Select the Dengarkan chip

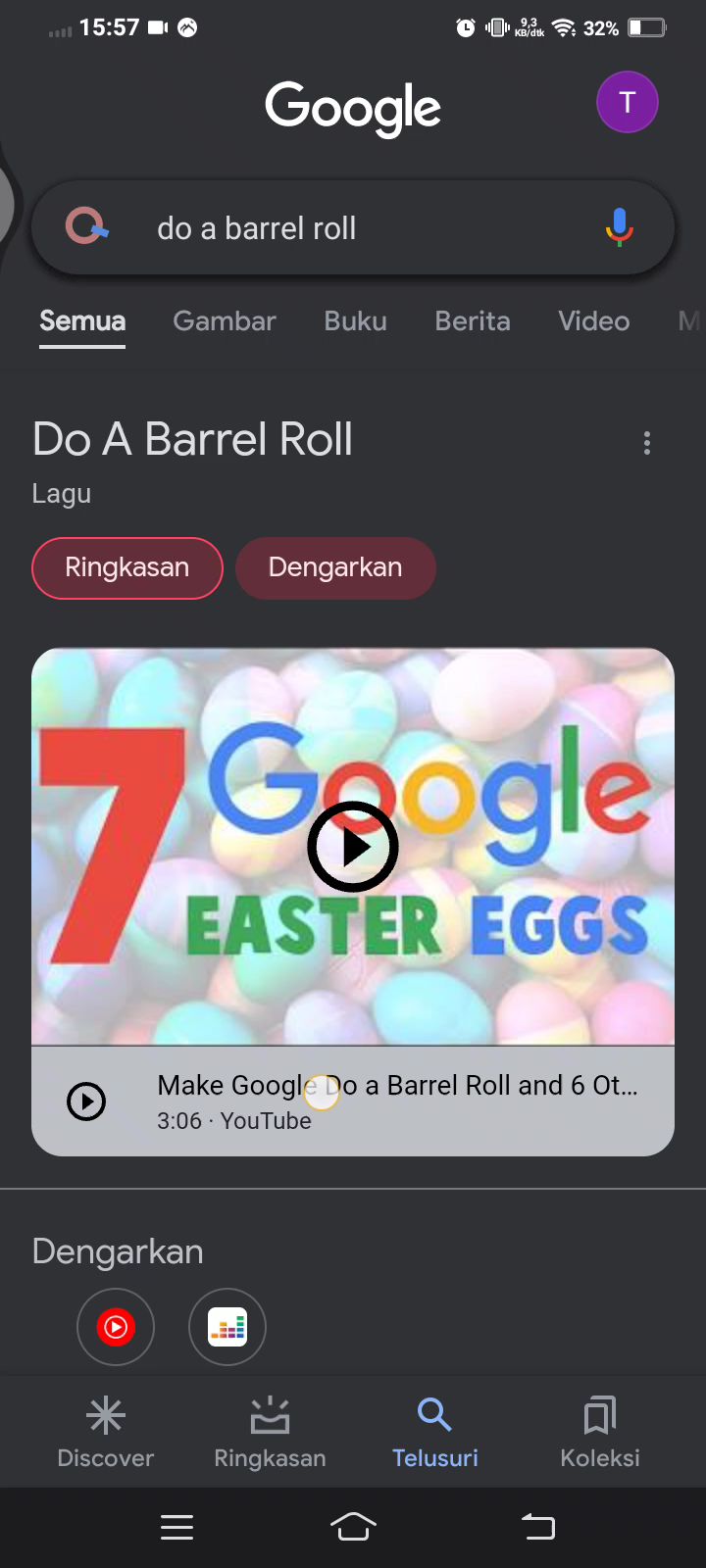tap(335, 567)
